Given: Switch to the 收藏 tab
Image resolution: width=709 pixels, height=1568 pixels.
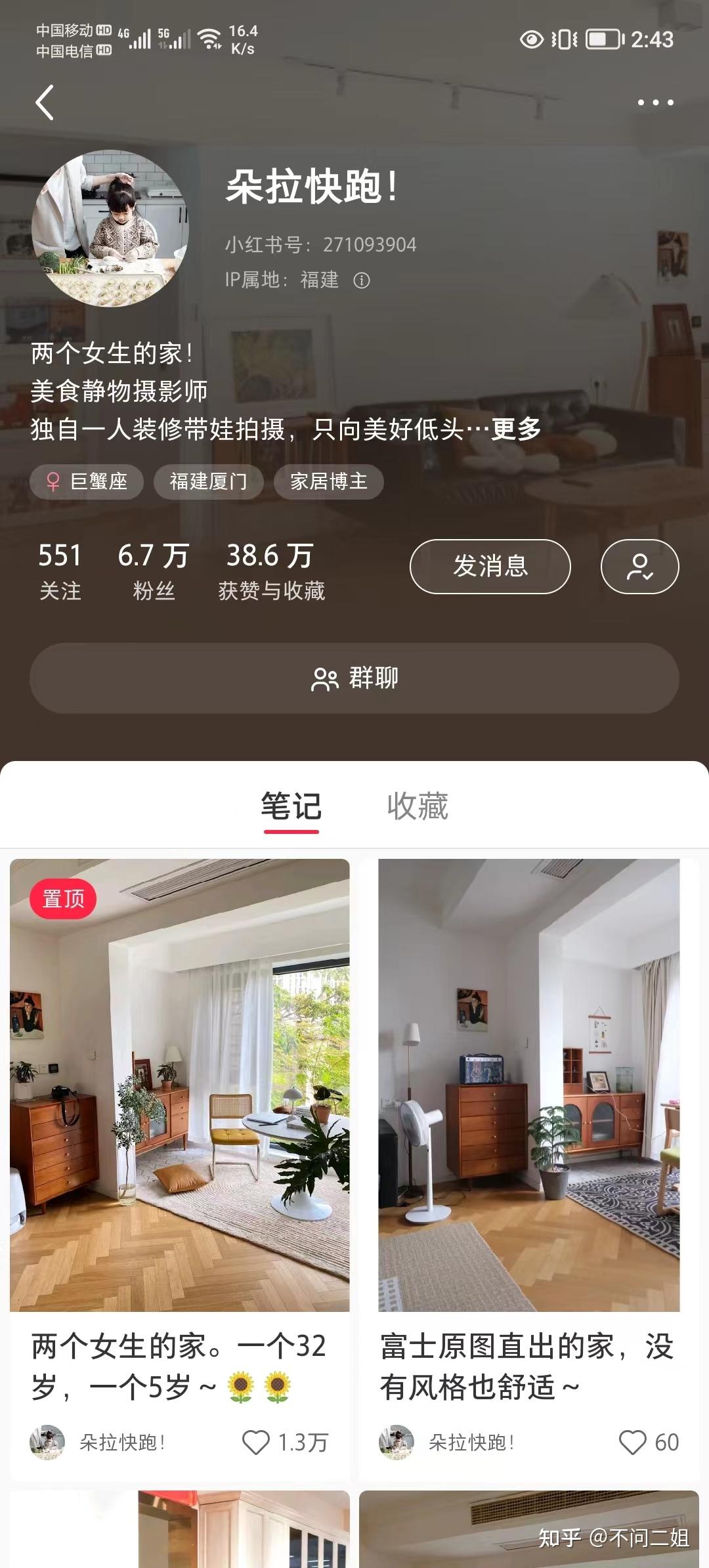Looking at the screenshot, I should tap(418, 806).
